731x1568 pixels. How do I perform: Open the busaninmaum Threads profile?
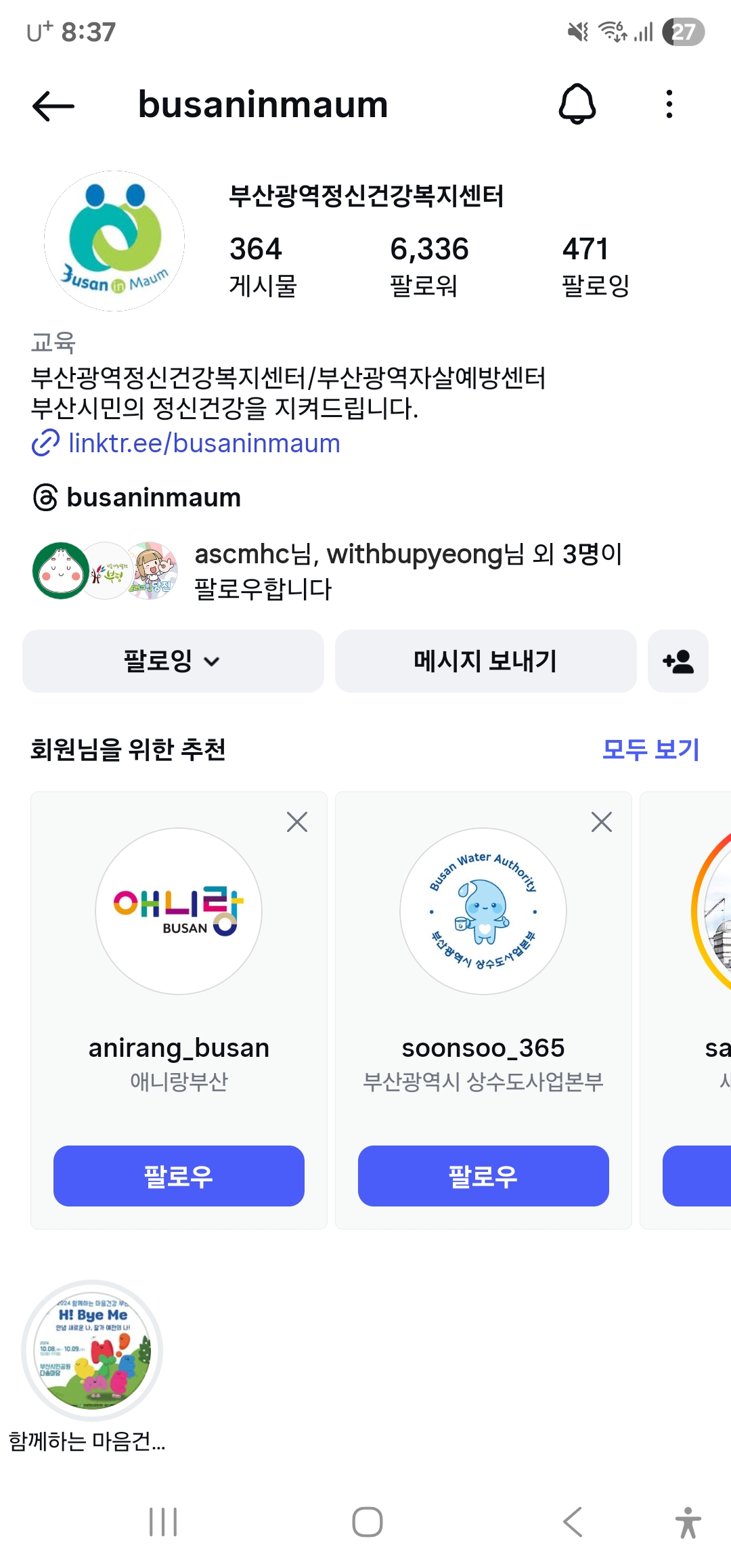(x=153, y=498)
